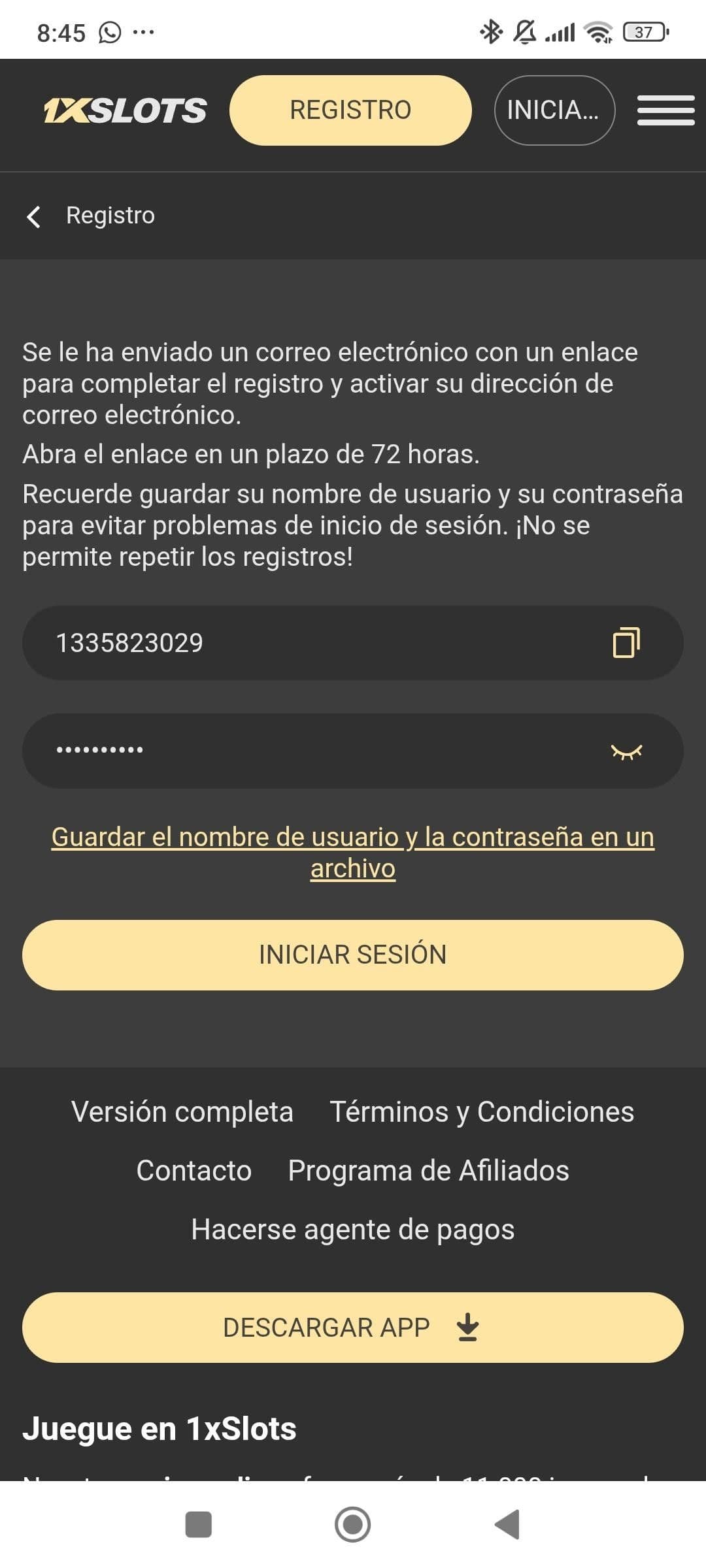Tap the download icon on DESCARGAR APP

click(467, 1326)
